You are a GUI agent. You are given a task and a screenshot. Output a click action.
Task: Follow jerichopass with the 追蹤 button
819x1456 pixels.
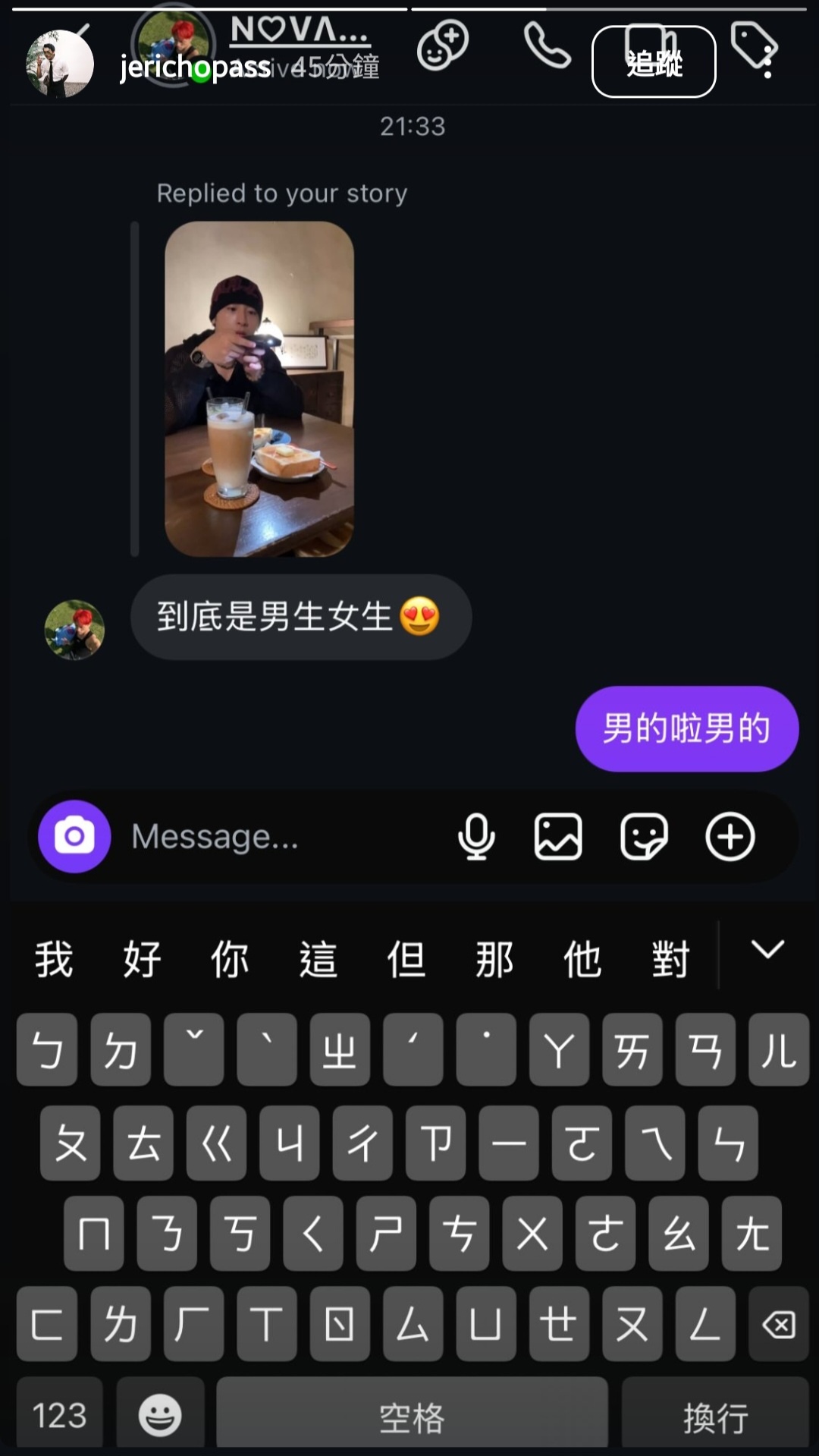point(653,62)
